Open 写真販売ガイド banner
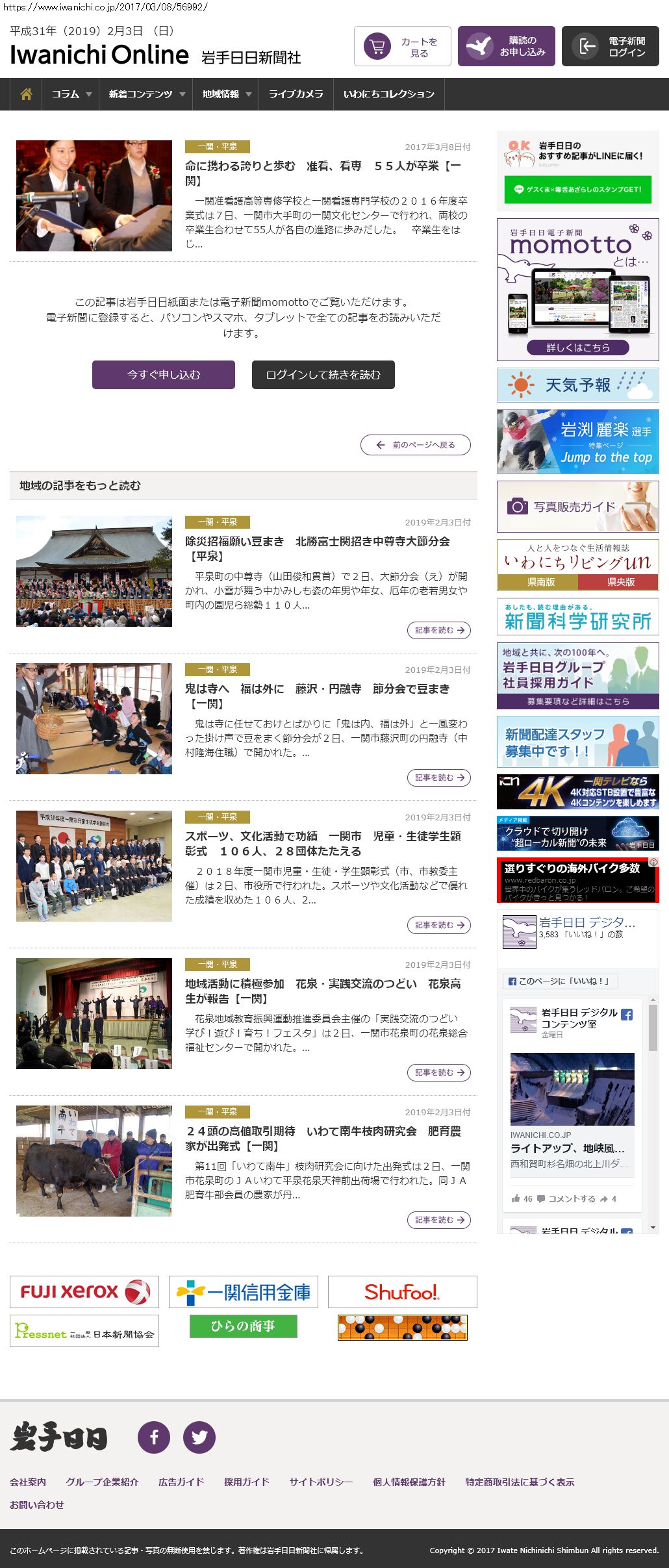Screen dimensions: 669x1568 click(x=577, y=507)
